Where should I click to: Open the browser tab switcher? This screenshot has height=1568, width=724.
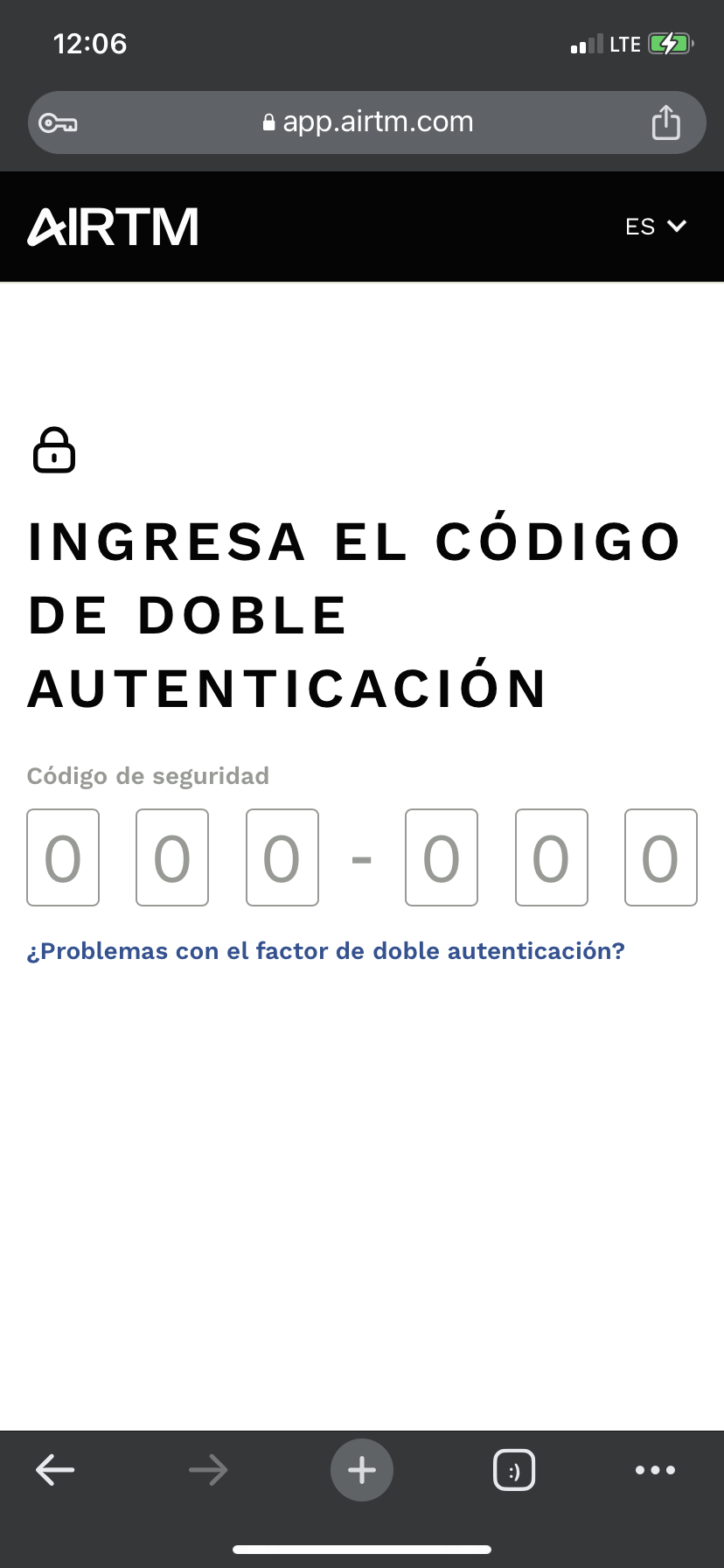514,1470
